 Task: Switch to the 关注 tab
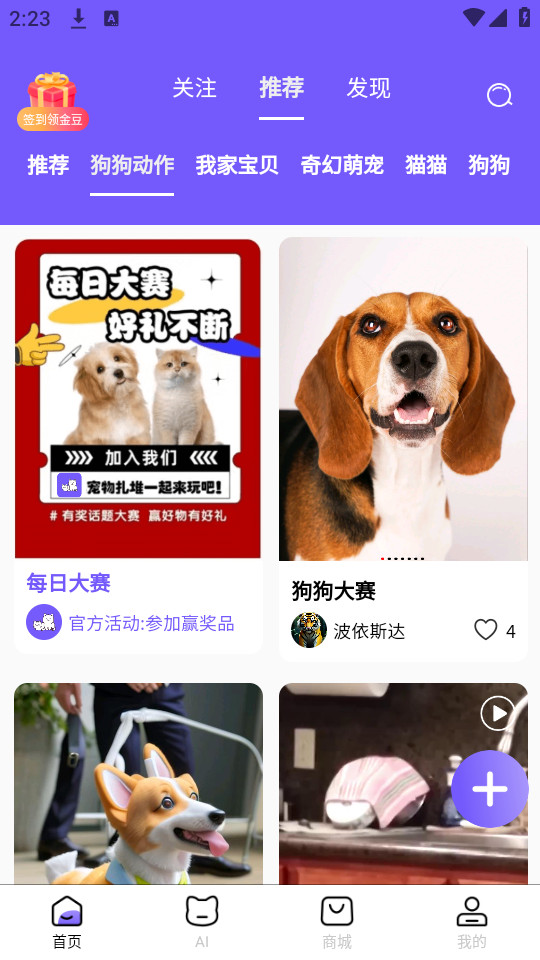click(194, 88)
